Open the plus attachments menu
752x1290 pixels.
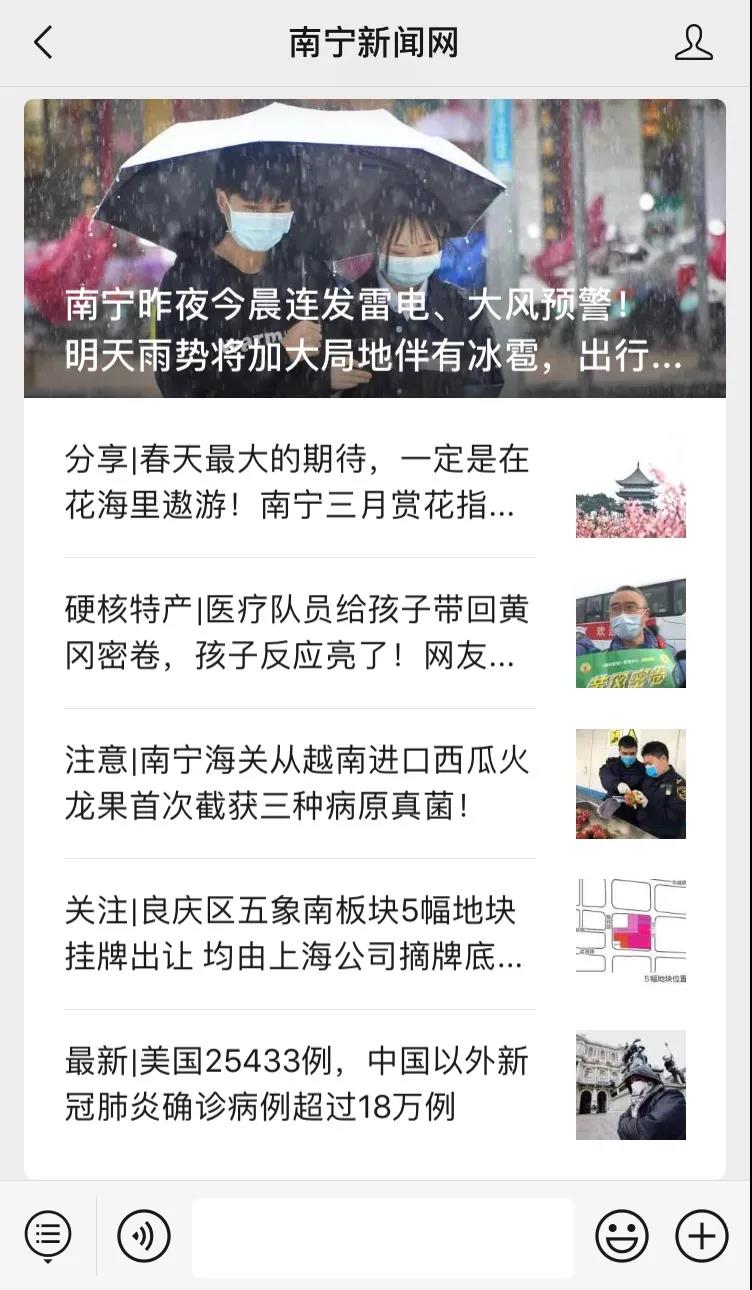point(702,1236)
